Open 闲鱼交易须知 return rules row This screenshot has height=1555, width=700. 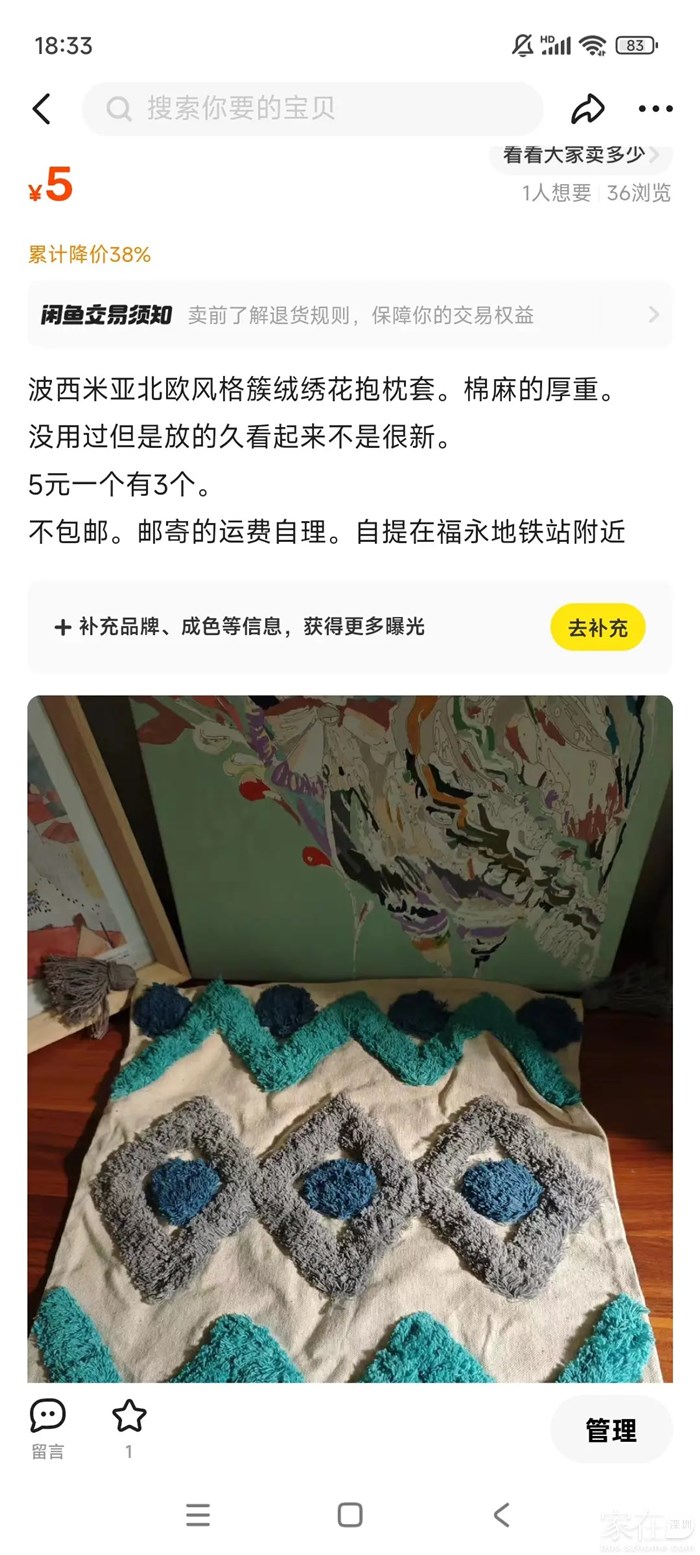(x=350, y=315)
